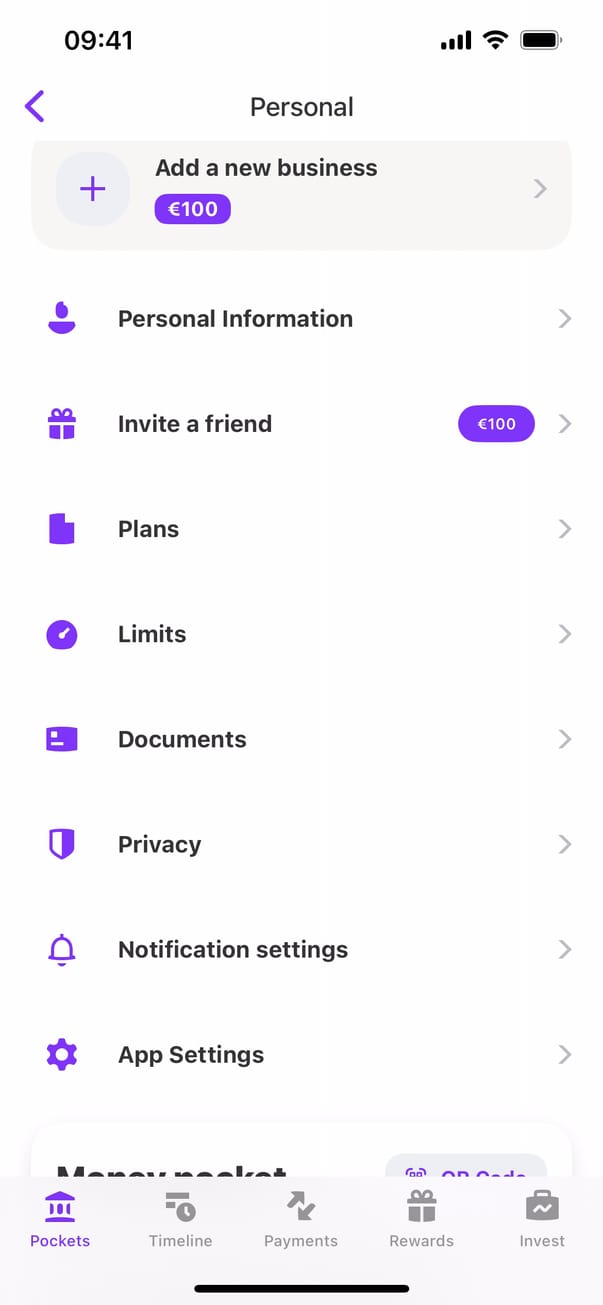The height and width of the screenshot is (1305, 603).
Task: Switch to the Timeline tab
Action: [180, 1220]
